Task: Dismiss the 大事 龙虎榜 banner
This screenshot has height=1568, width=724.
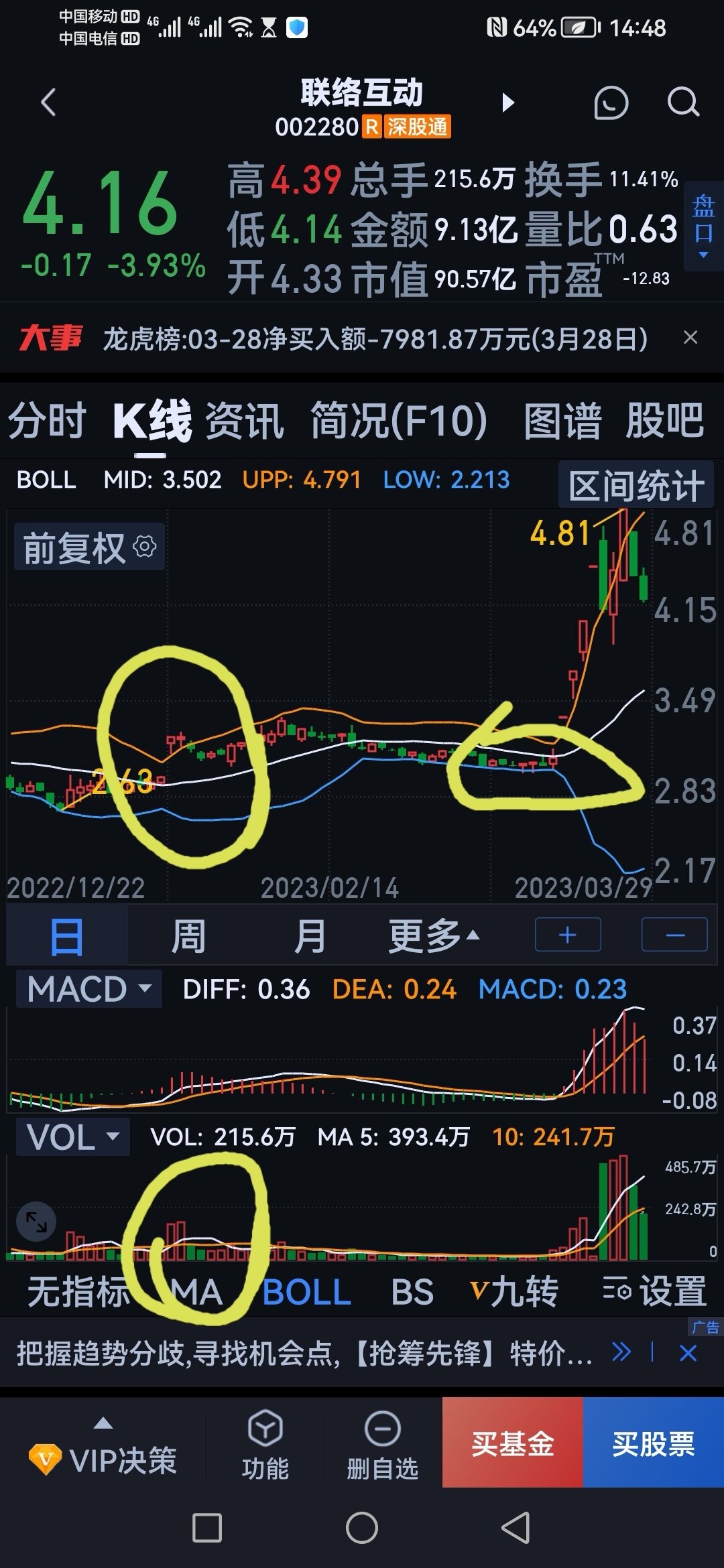Action: click(x=690, y=337)
